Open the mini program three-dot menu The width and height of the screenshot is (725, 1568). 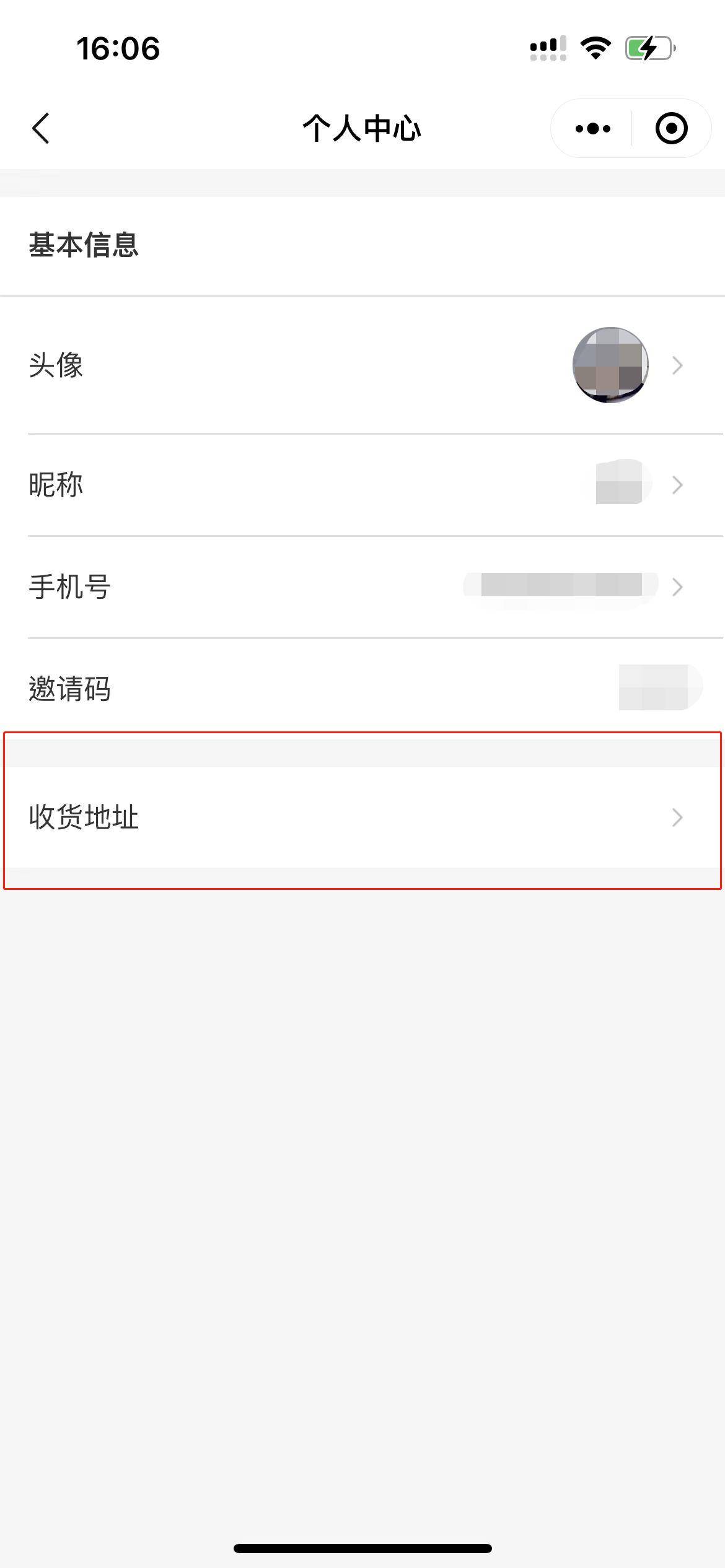coord(592,129)
